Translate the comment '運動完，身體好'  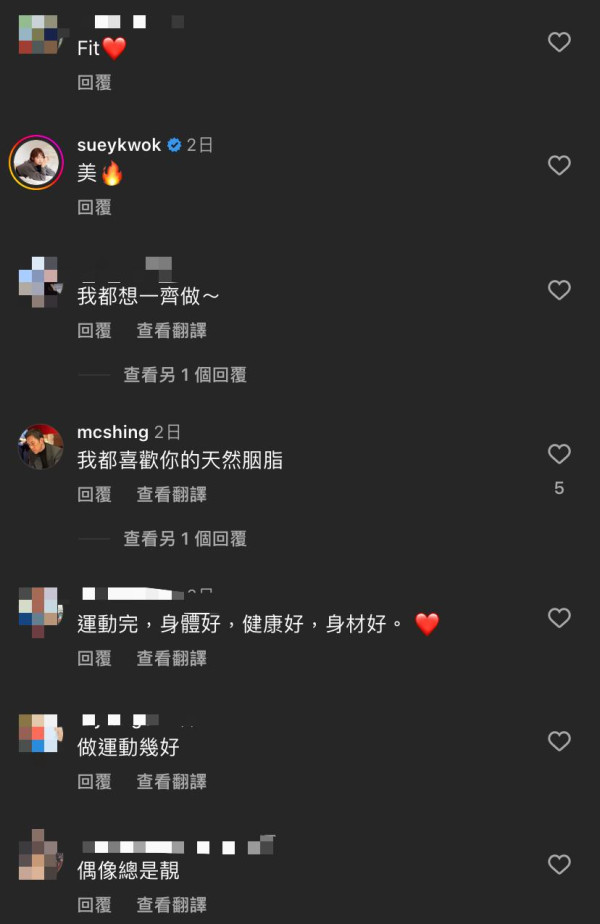(x=171, y=658)
